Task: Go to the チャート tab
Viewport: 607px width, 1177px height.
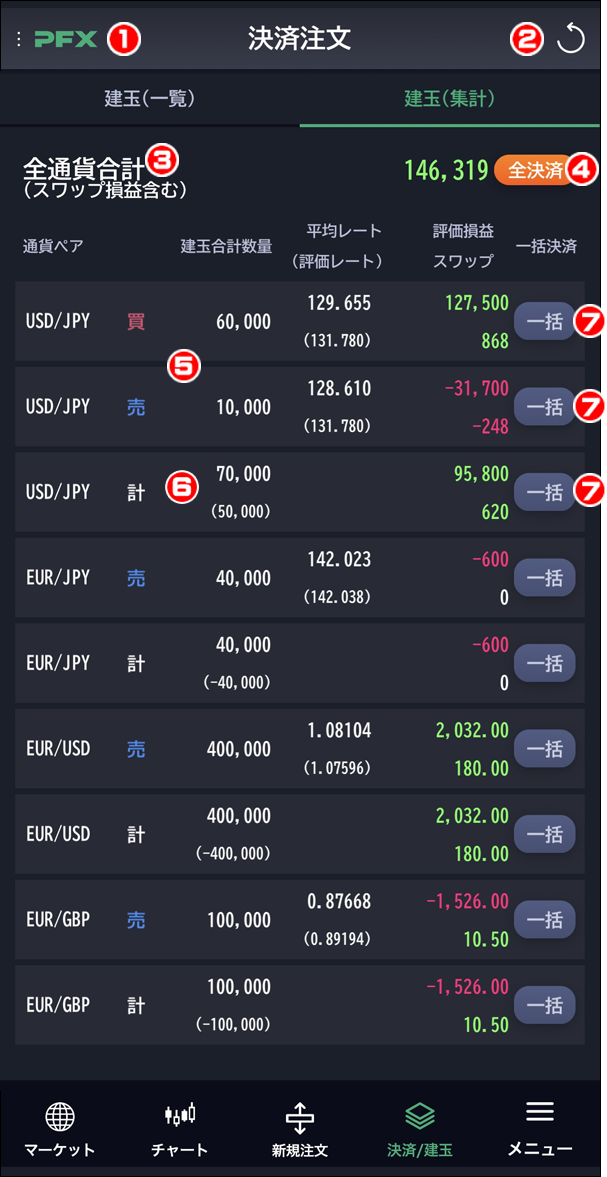Action: 180,1129
